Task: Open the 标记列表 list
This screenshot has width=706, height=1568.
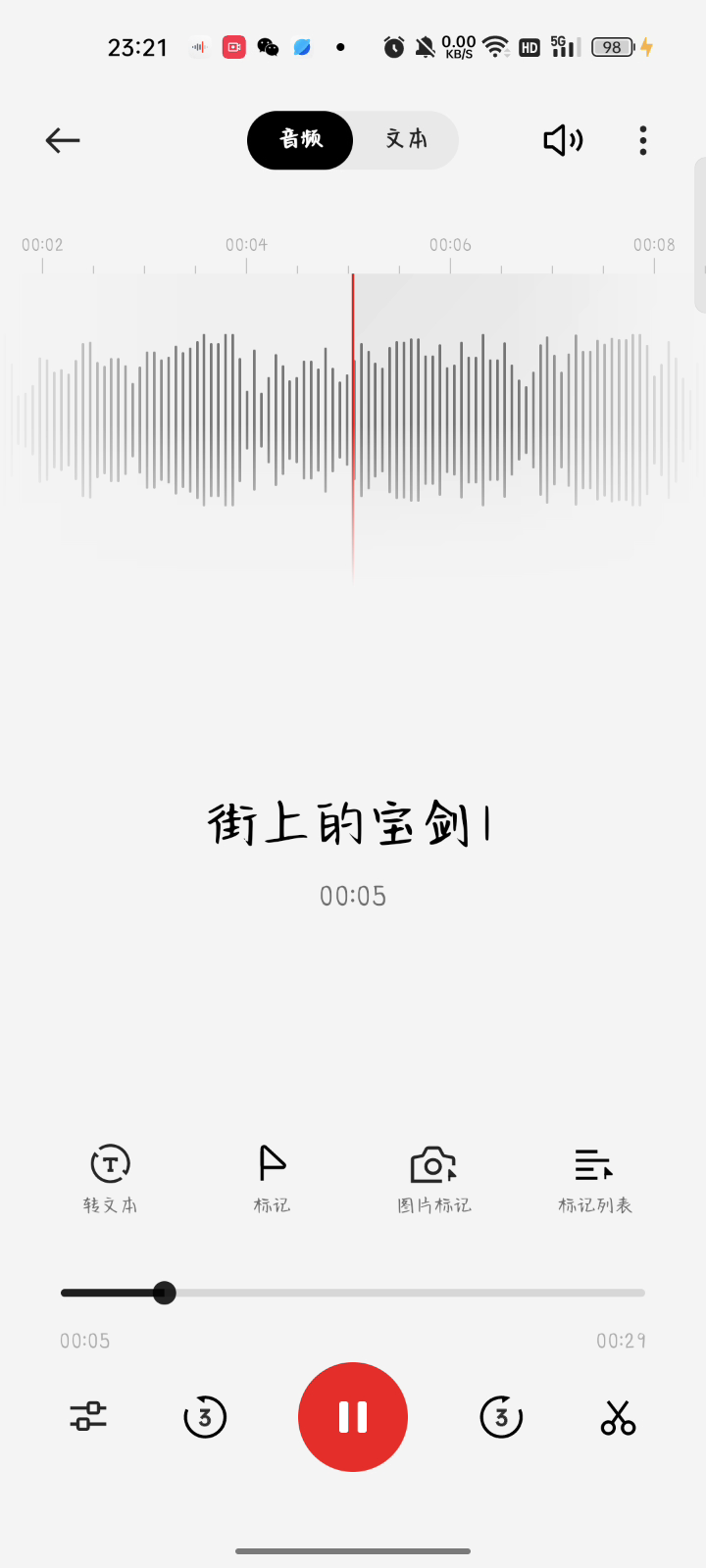Action: click(x=594, y=1179)
